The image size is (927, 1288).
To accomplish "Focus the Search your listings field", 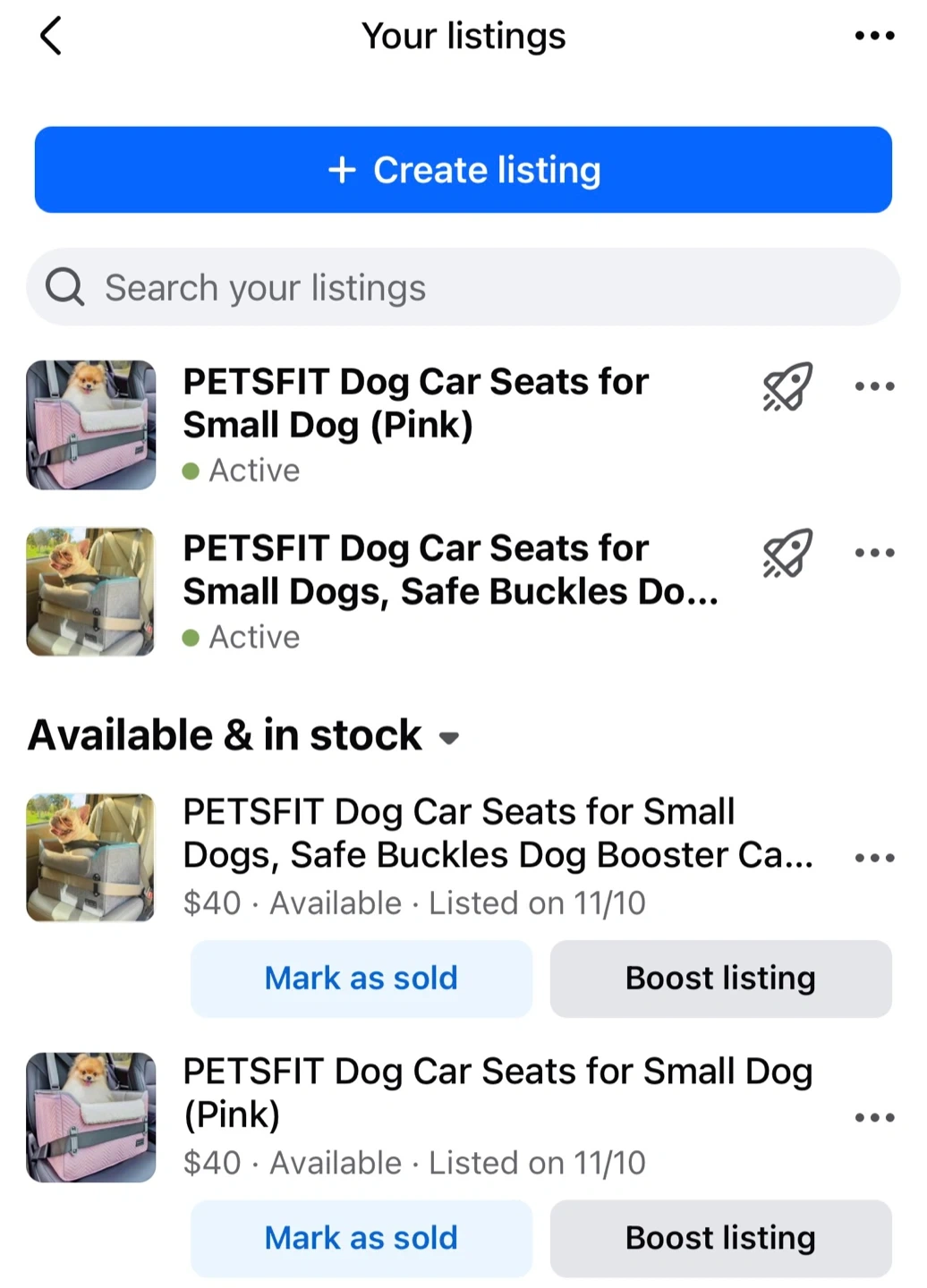I will pyautogui.click(x=463, y=288).
